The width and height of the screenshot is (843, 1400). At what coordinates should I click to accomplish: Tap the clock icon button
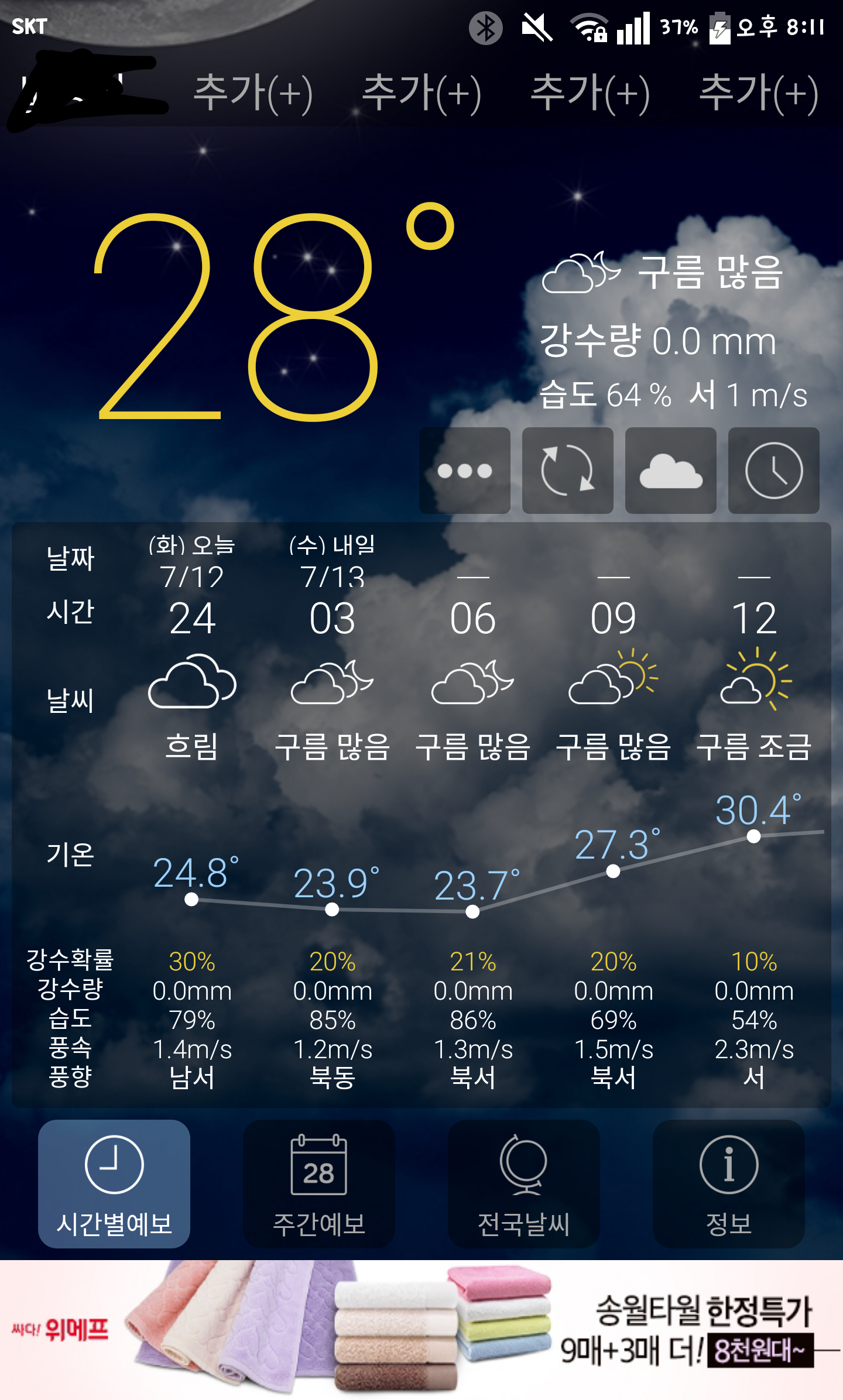tap(773, 471)
